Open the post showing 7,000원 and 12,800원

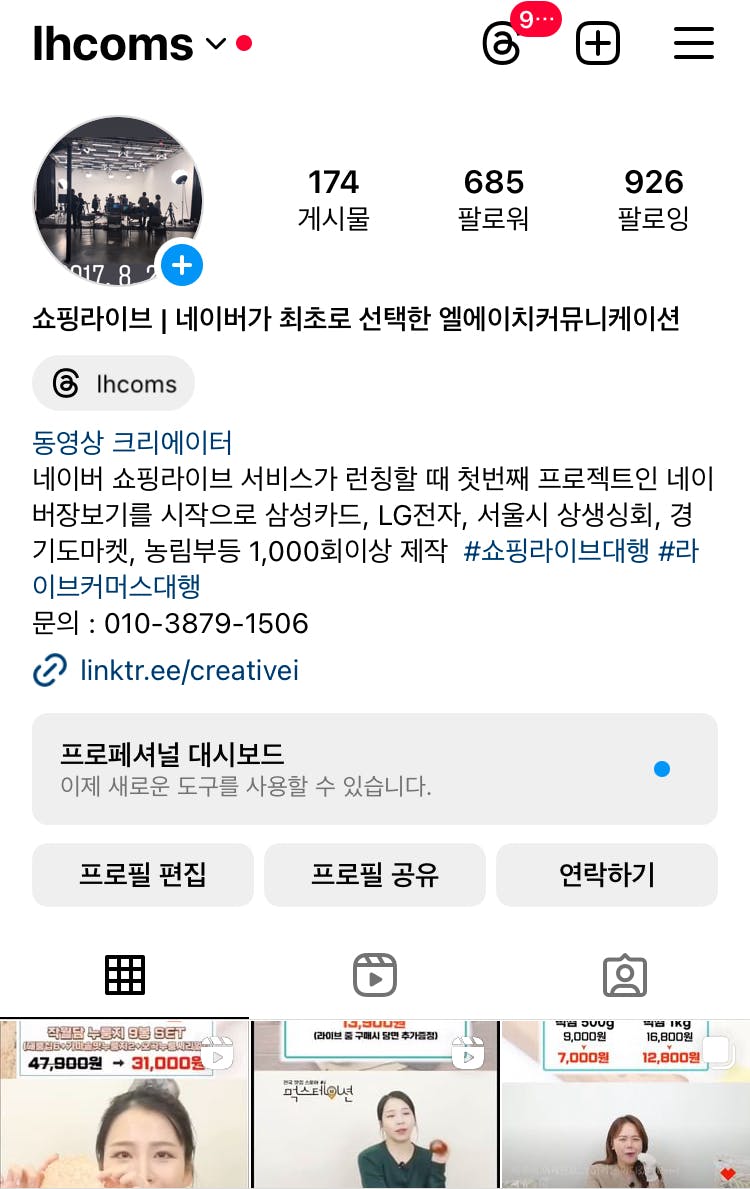tap(625, 1104)
